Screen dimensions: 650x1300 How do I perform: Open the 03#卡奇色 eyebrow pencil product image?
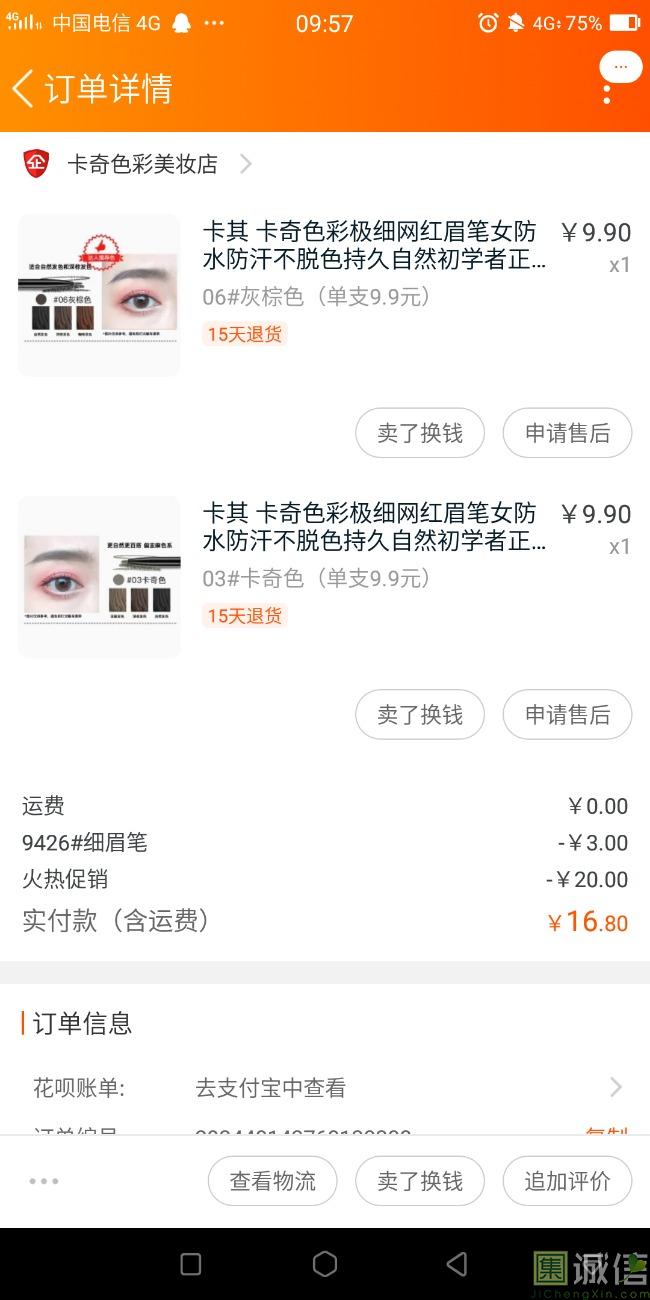(99, 577)
